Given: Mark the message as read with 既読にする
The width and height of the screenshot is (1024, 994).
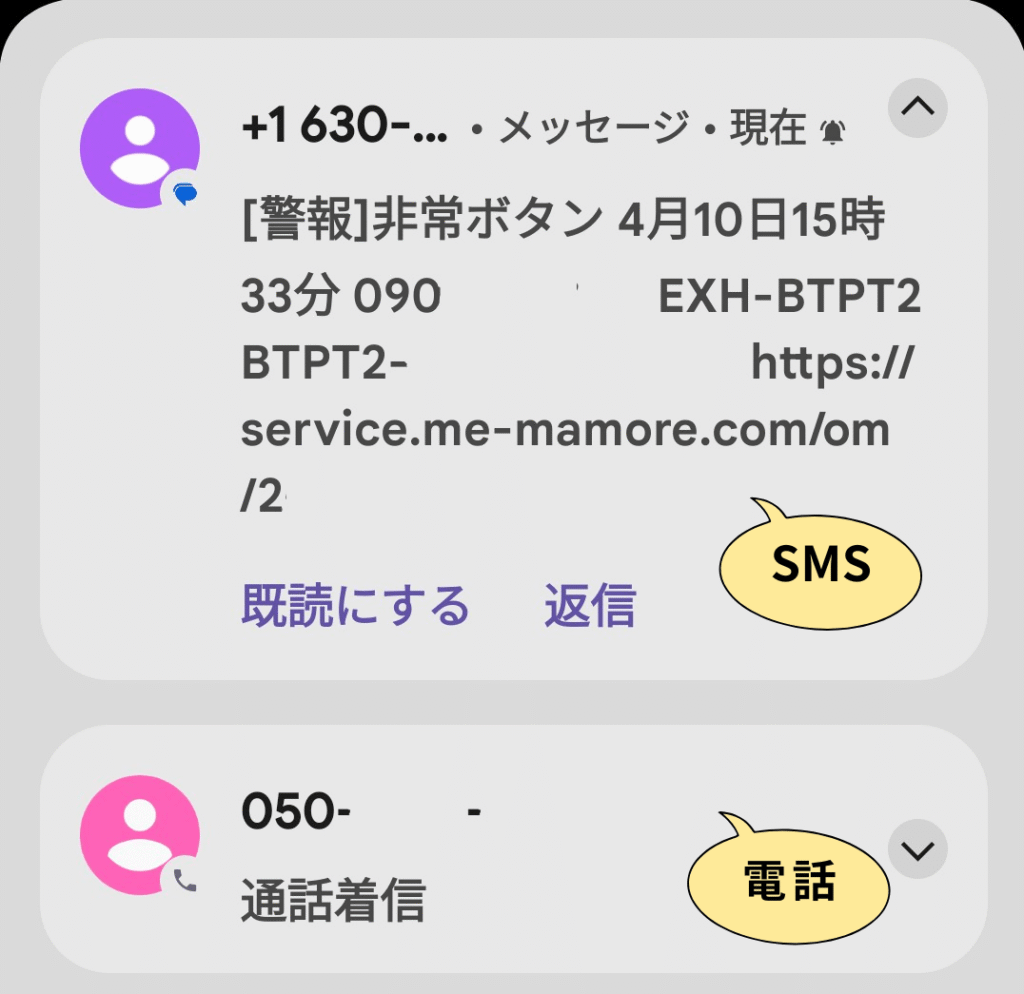Looking at the screenshot, I should click(355, 605).
